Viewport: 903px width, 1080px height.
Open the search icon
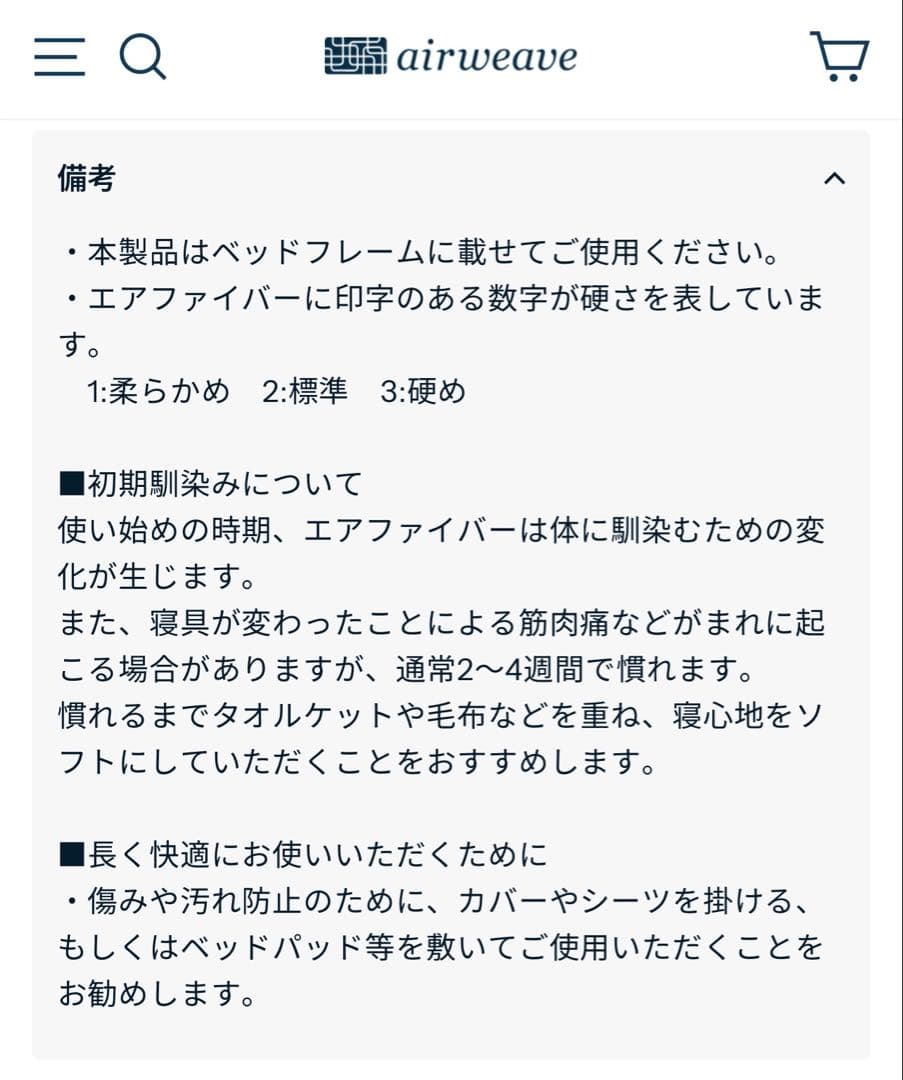pyautogui.click(x=142, y=56)
